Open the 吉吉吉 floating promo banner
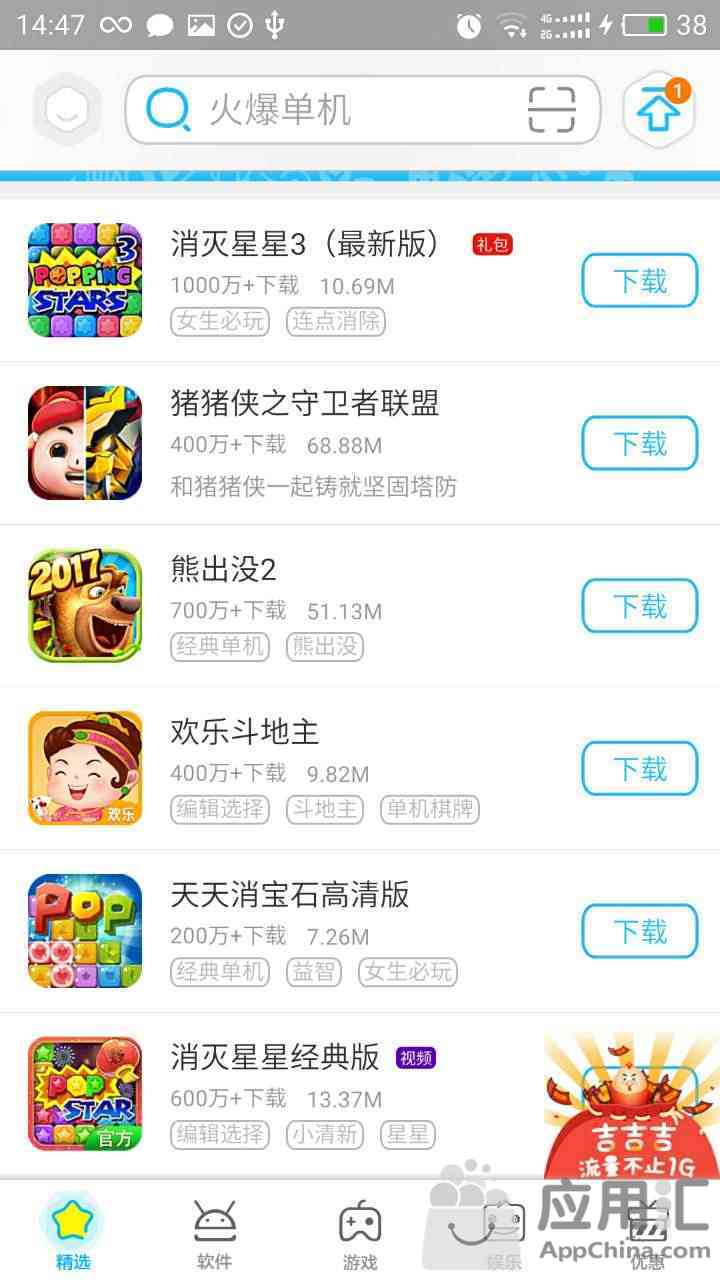The width and height of the screenshot is (720, 1280). pos(632,1110)
